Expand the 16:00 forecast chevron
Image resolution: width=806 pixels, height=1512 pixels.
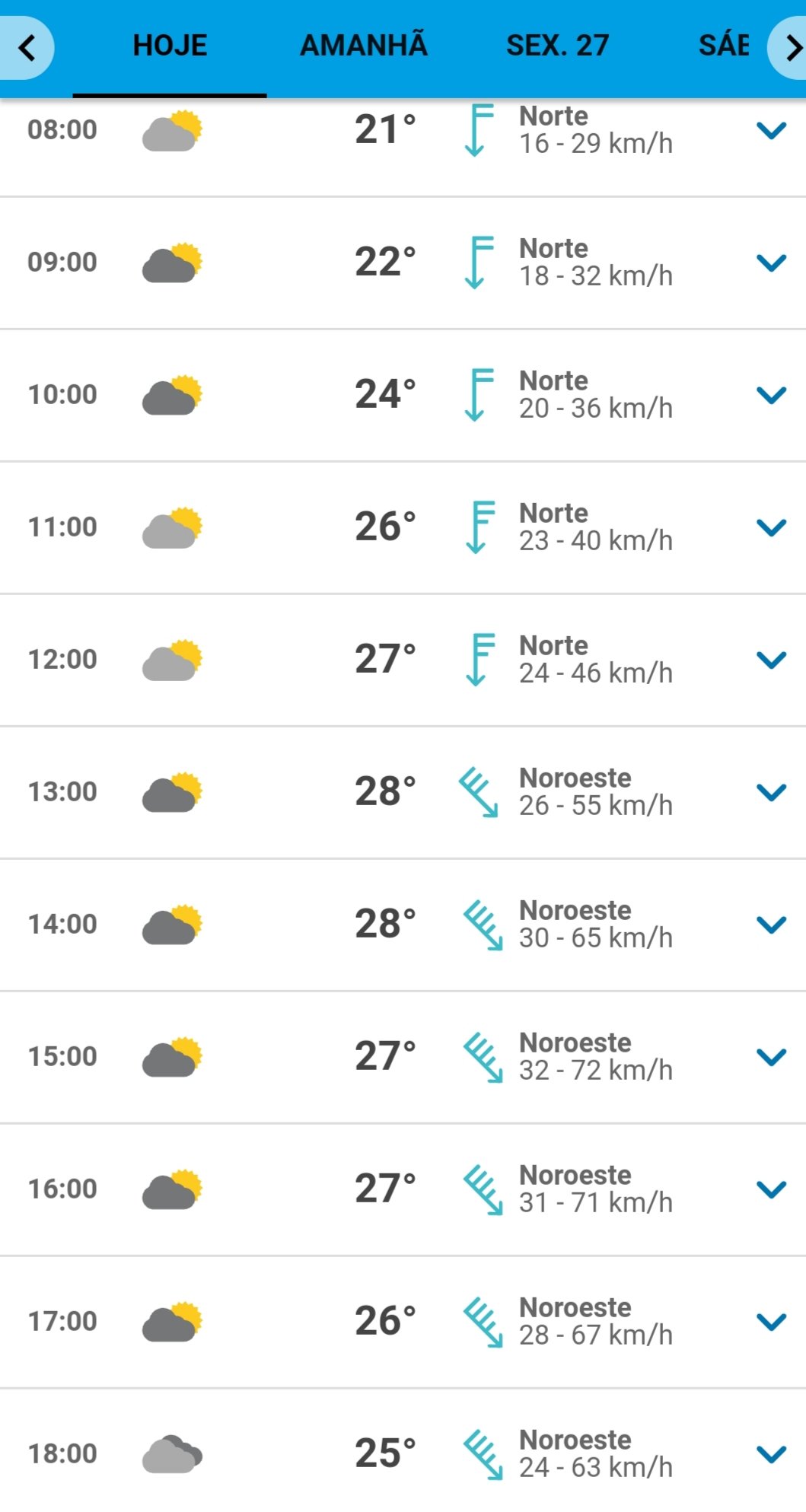pyautogui.click(x=772, y=1190)
